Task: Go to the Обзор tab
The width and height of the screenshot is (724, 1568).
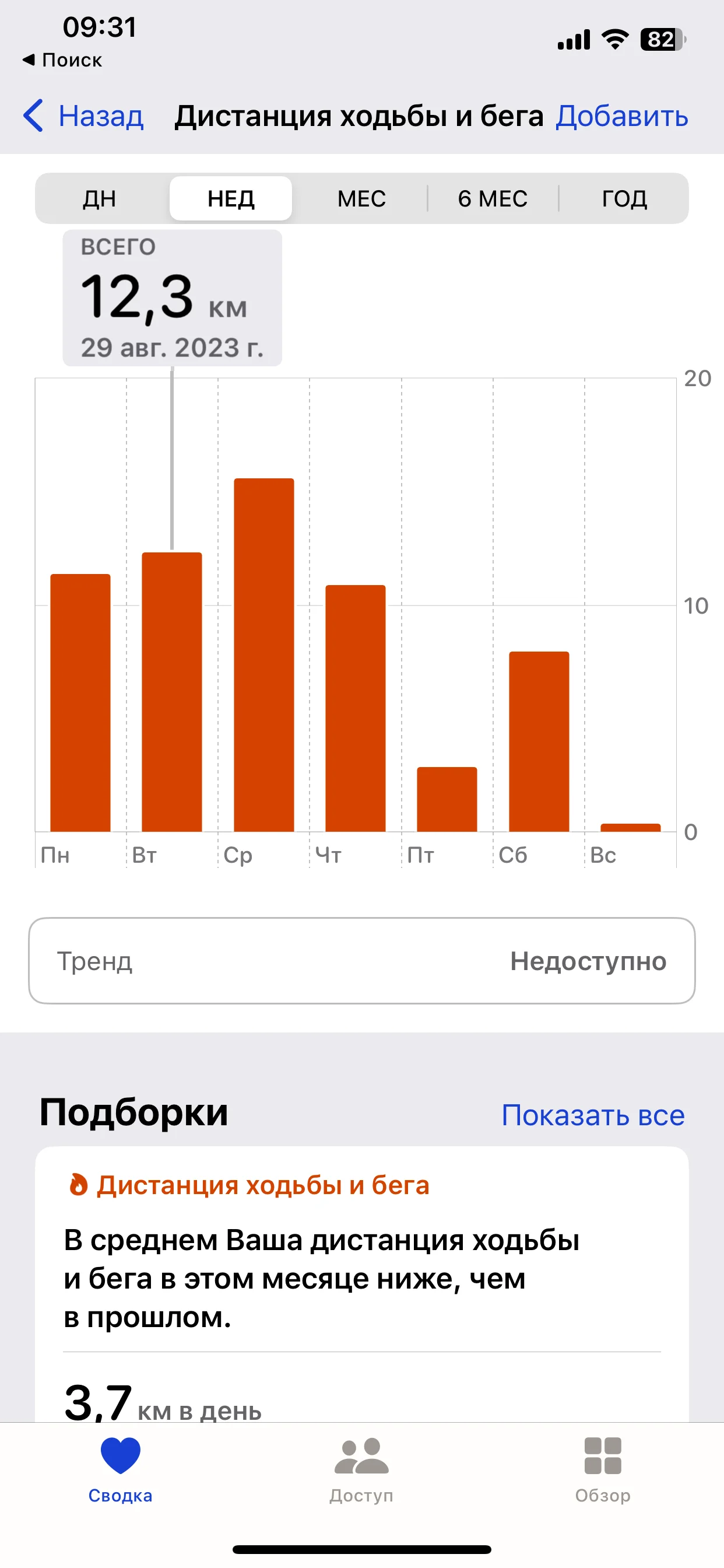Action: pos(602,1468)
